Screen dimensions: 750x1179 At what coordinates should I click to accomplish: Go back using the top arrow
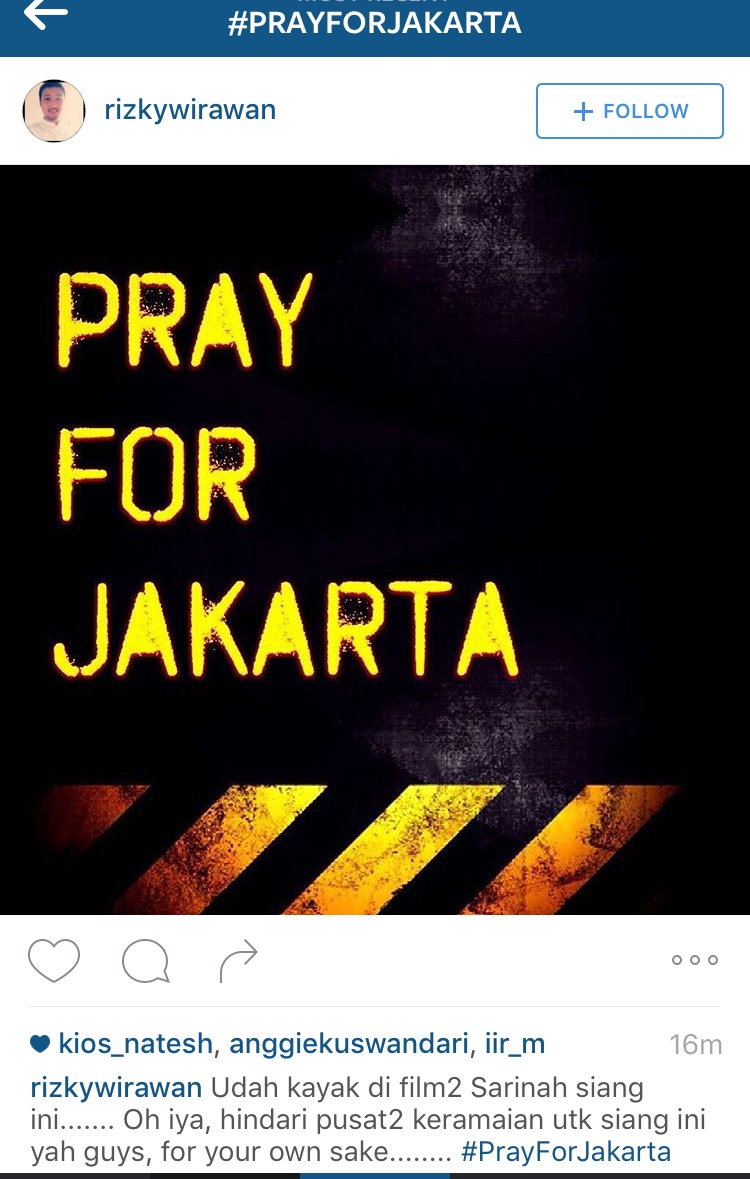point(45,14)
